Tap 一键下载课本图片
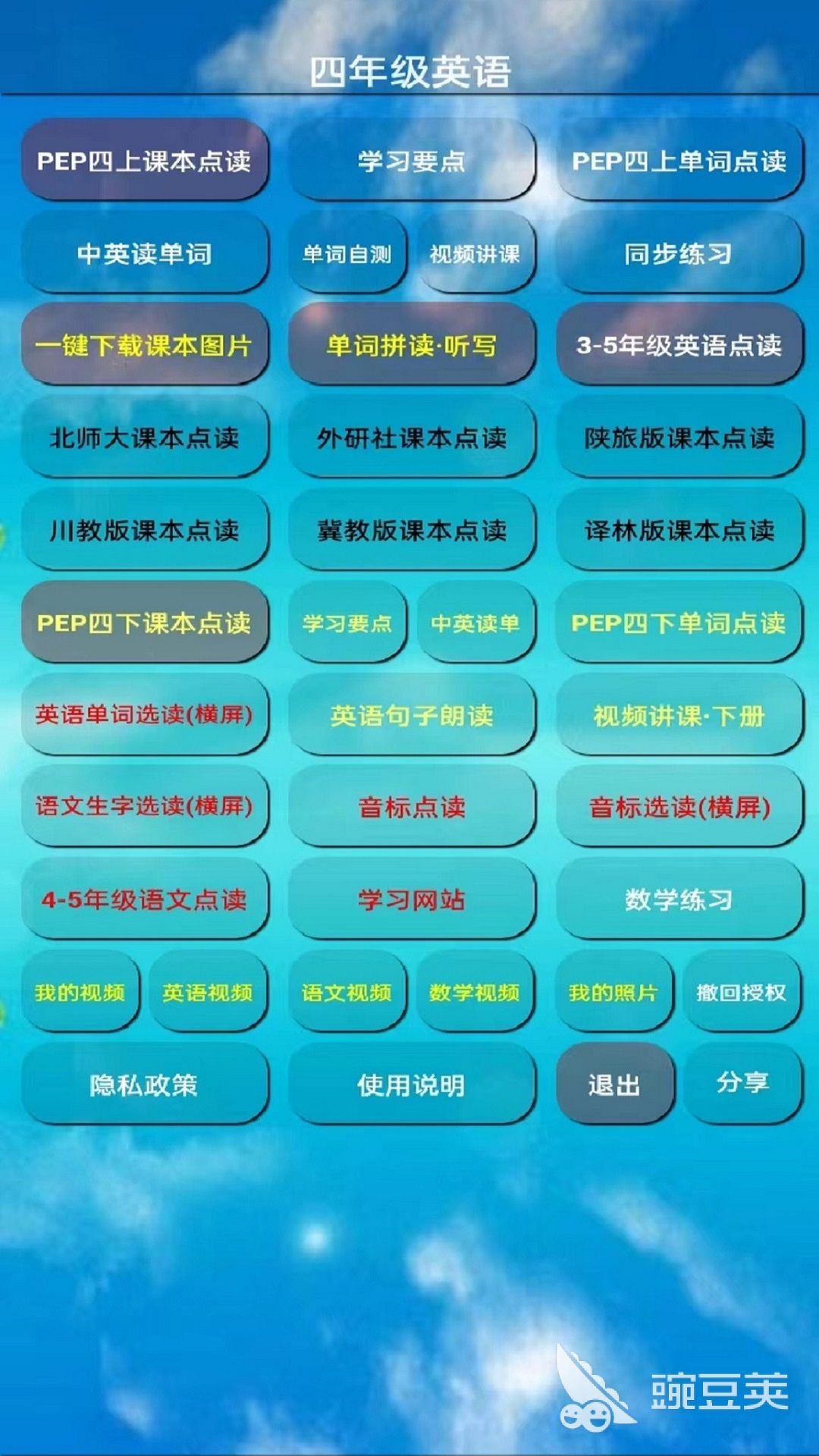 [x=144, y=346]
